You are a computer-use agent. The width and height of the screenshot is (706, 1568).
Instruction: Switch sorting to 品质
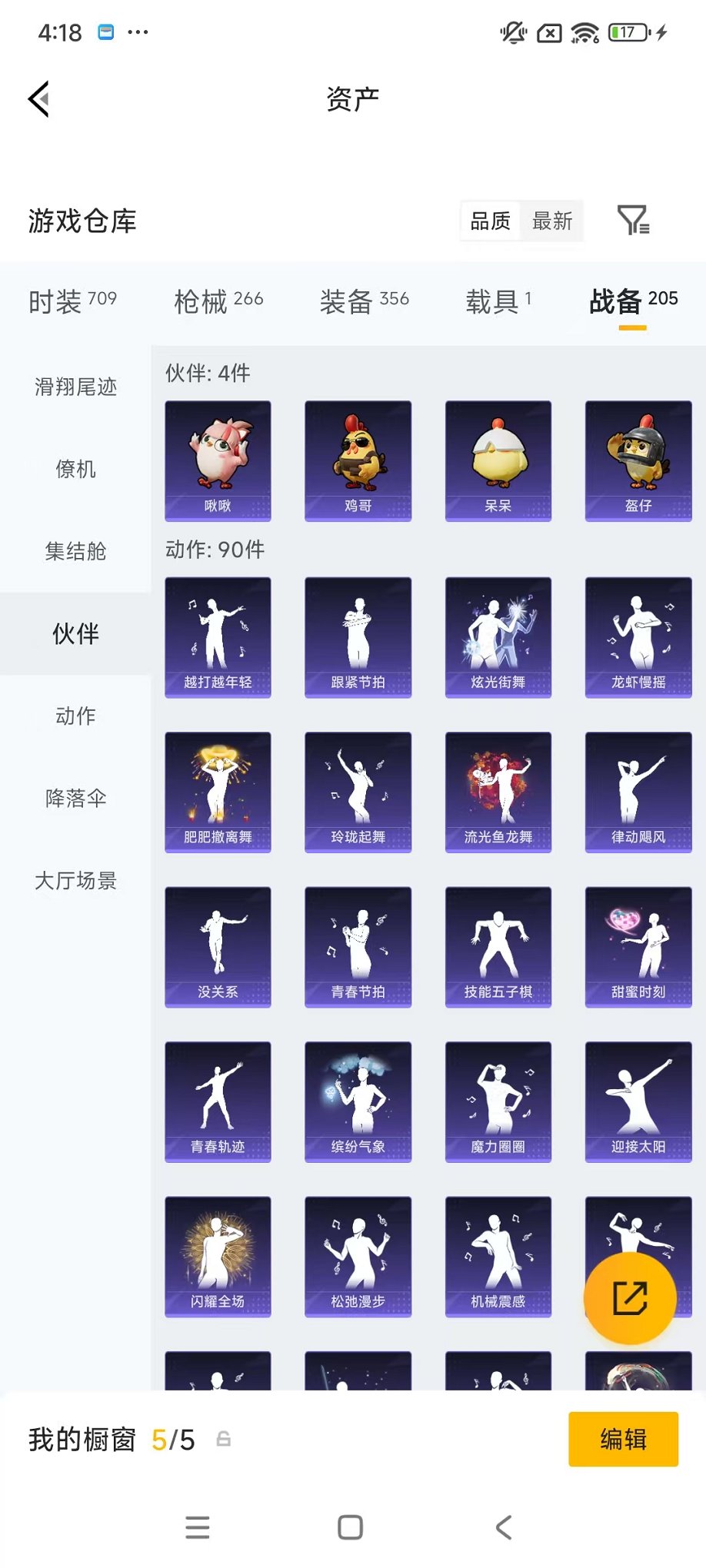[x=491, y=221]
